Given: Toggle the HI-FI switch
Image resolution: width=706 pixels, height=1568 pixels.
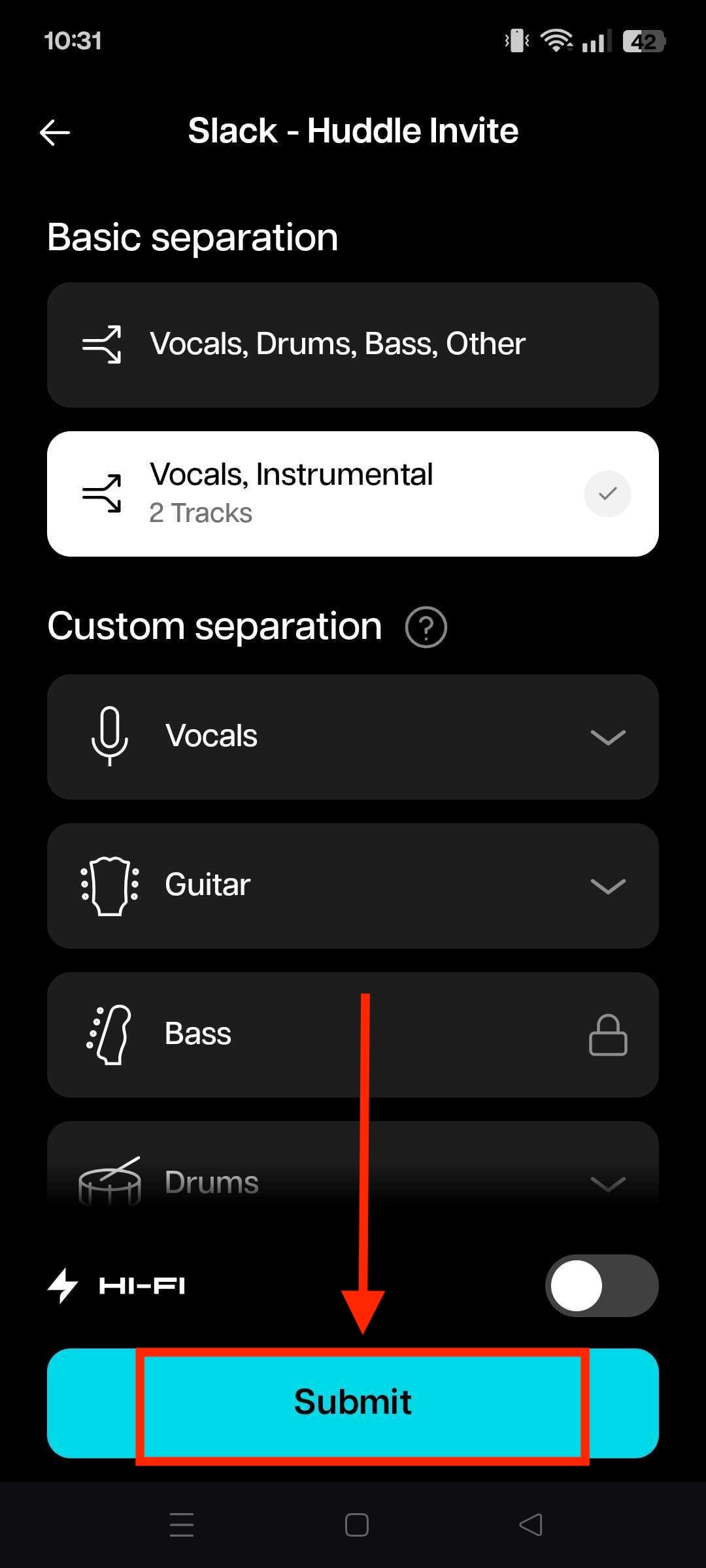Looking at the screenshot, I should coord(601,1285).
